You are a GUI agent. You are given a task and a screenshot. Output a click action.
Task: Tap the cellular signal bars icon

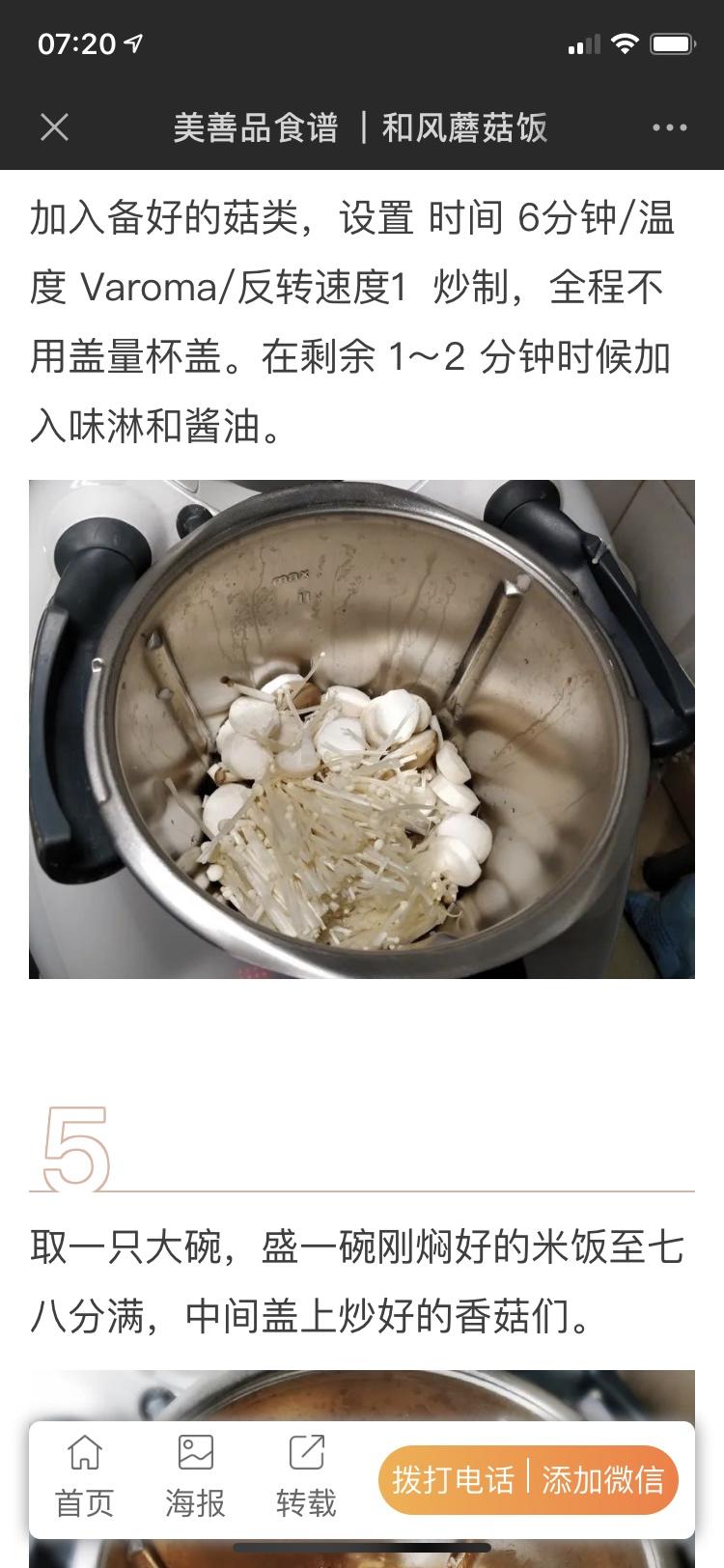click(x=586, y=43)
